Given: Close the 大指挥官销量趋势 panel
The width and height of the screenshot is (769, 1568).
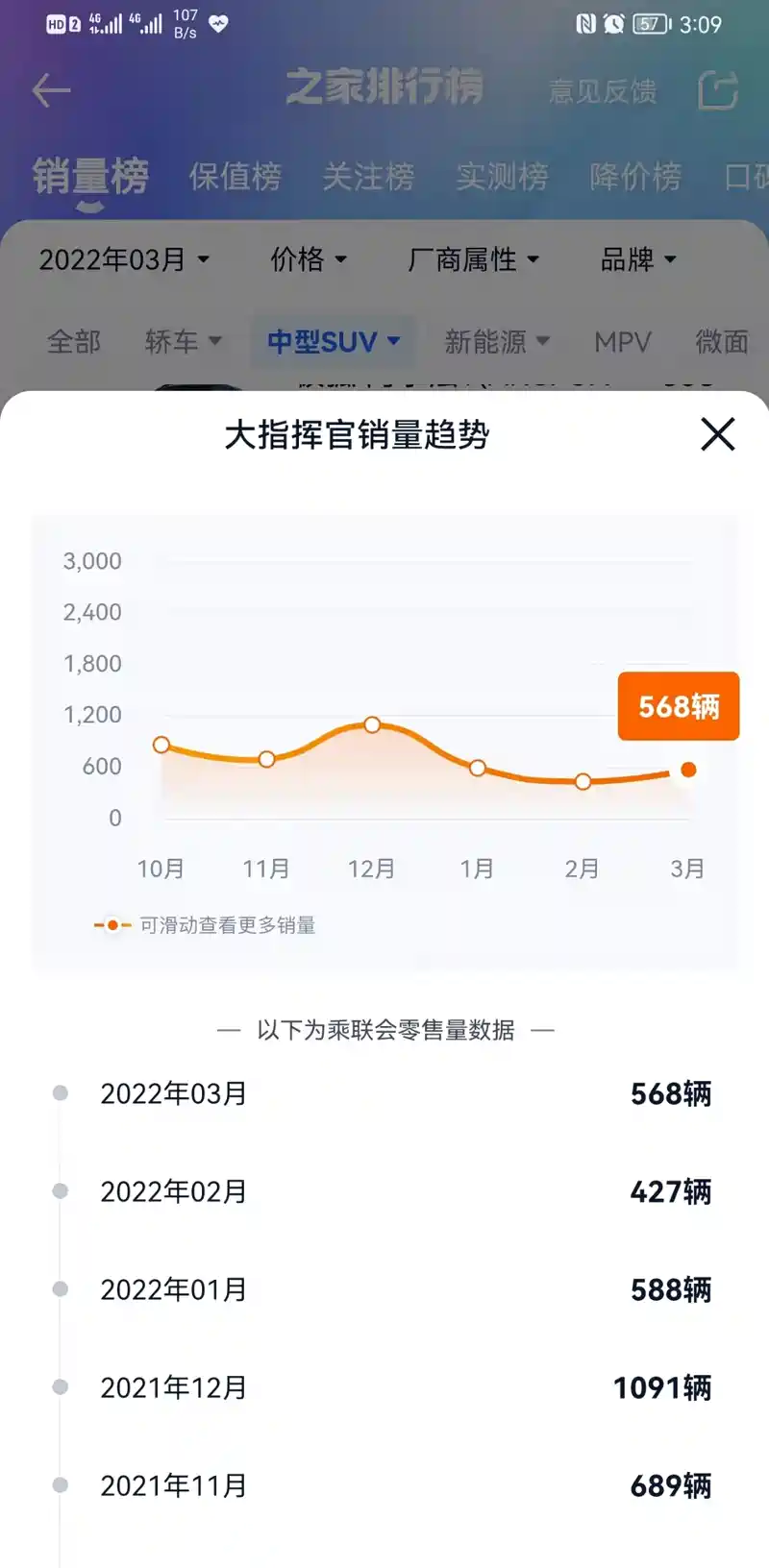Looking at the screenshot, I should pos(717,434).
